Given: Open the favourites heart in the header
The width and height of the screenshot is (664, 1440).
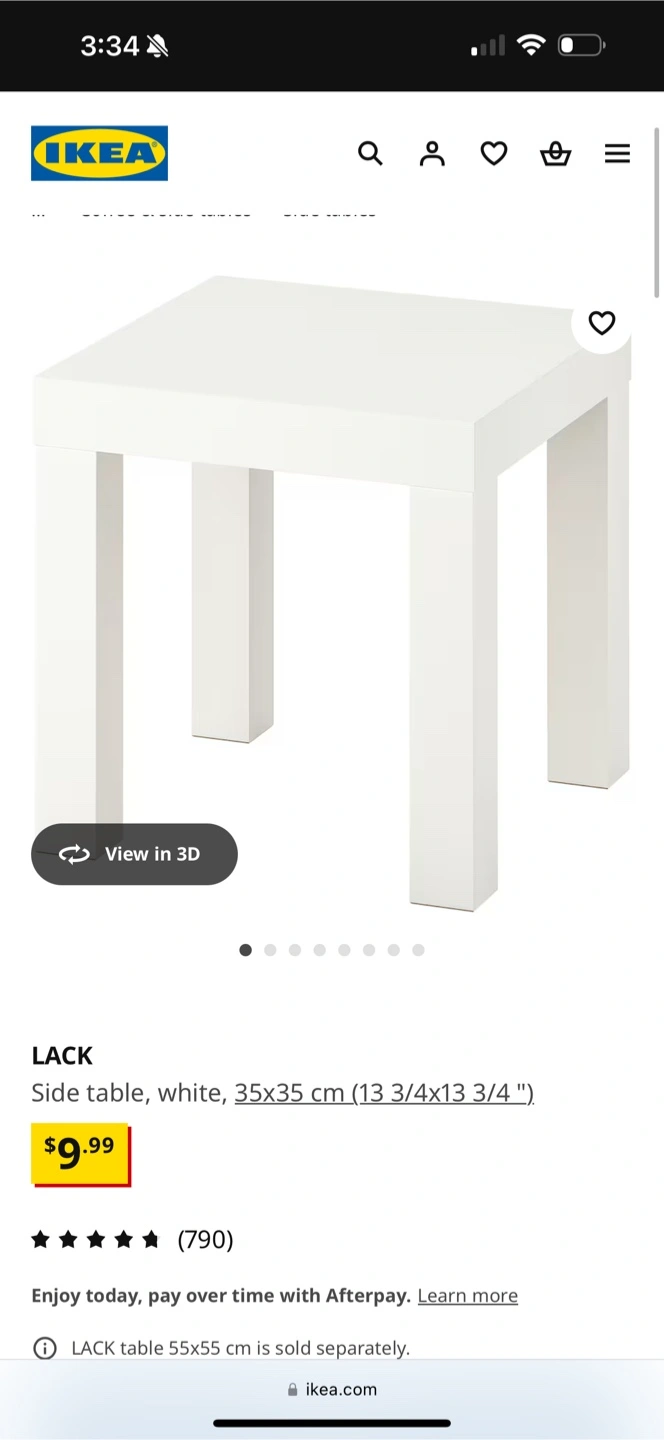Looking at the screenshot, I should tap(494, 153).
